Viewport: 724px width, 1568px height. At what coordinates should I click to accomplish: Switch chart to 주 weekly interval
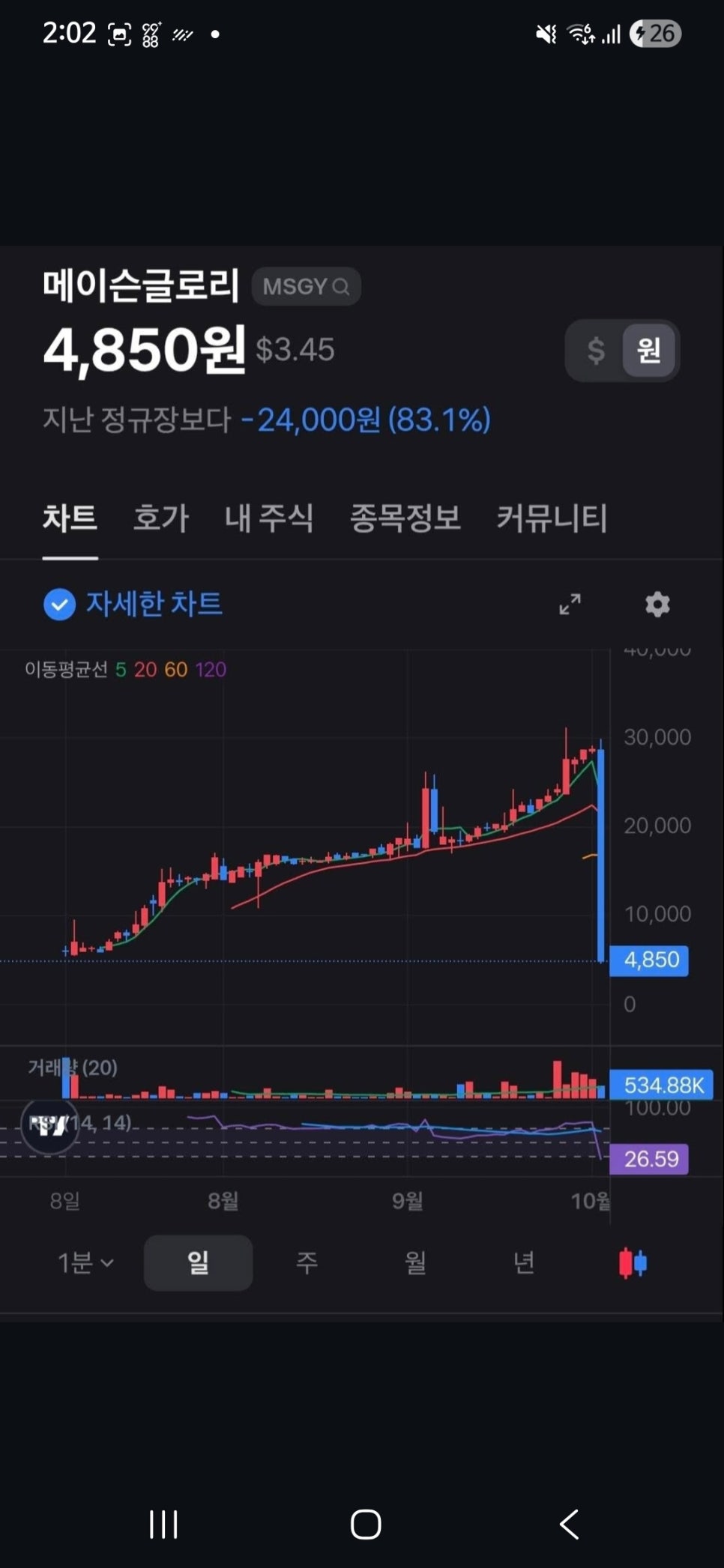pos(307,1263)
